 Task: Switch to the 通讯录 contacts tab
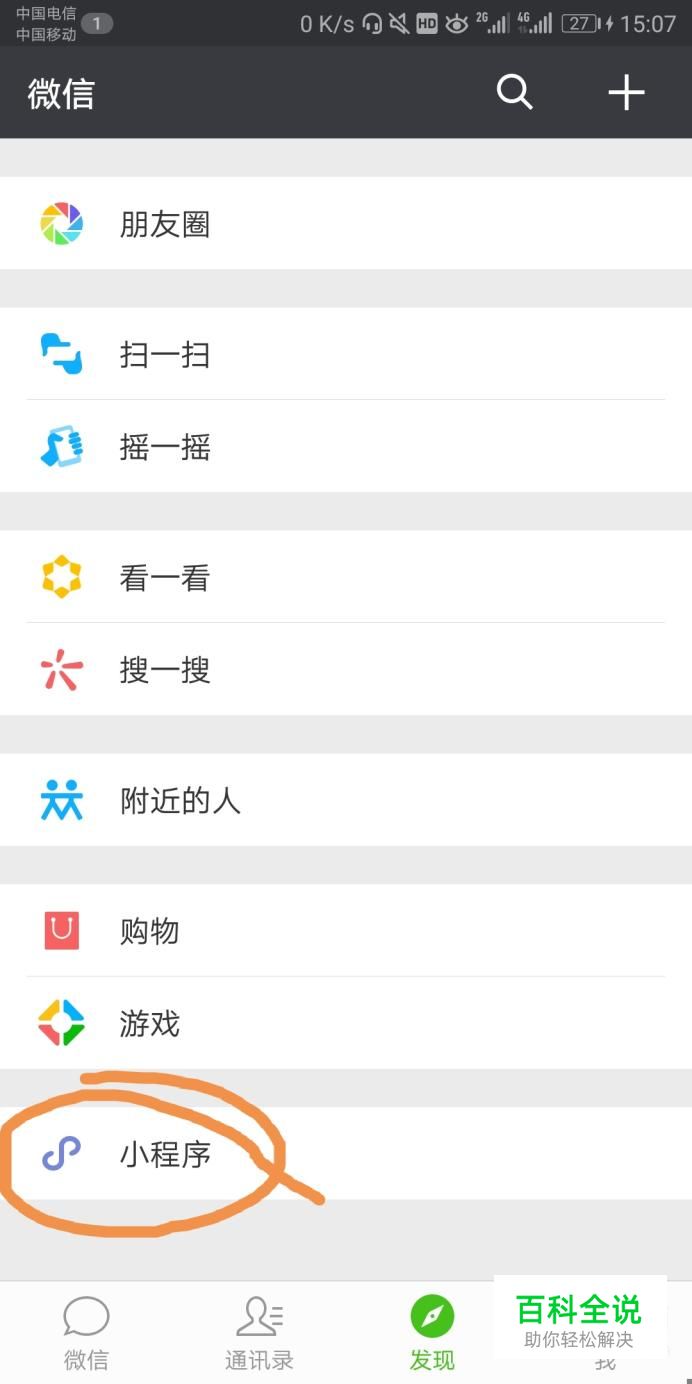pos(259,1333)
